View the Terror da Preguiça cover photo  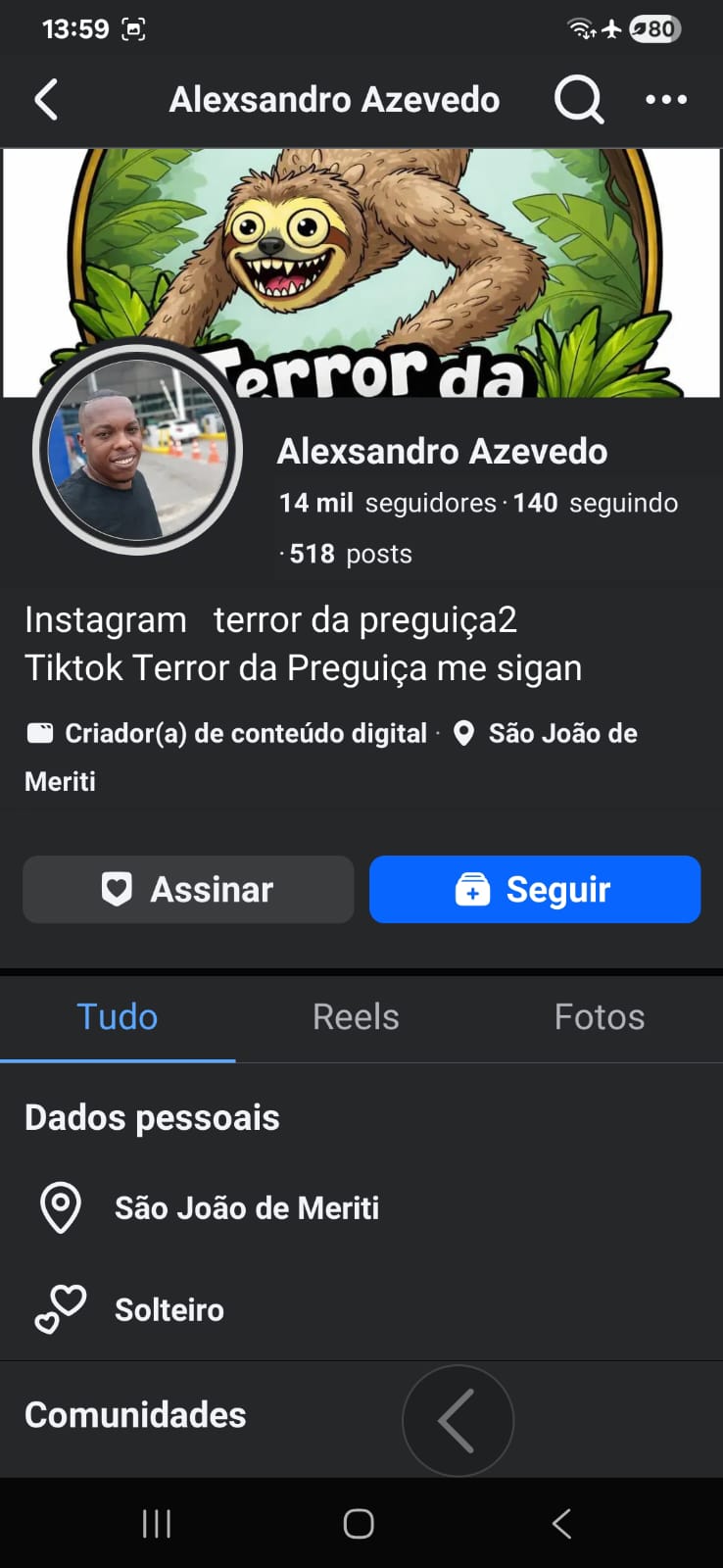[x=441, y=255]
